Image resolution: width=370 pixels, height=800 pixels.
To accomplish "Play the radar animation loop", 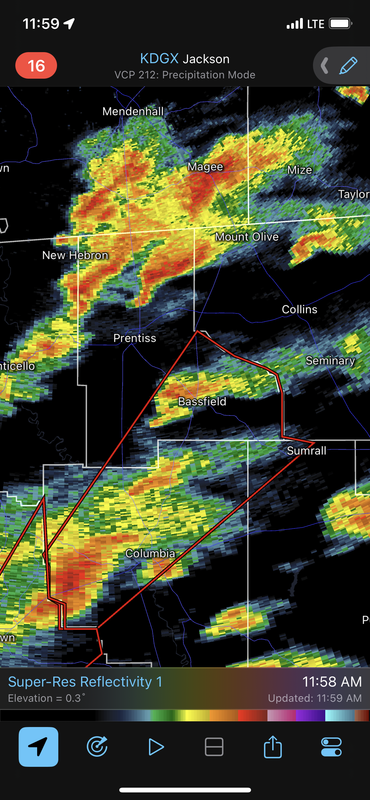I will pyautogui.click(x=156, y=747).
